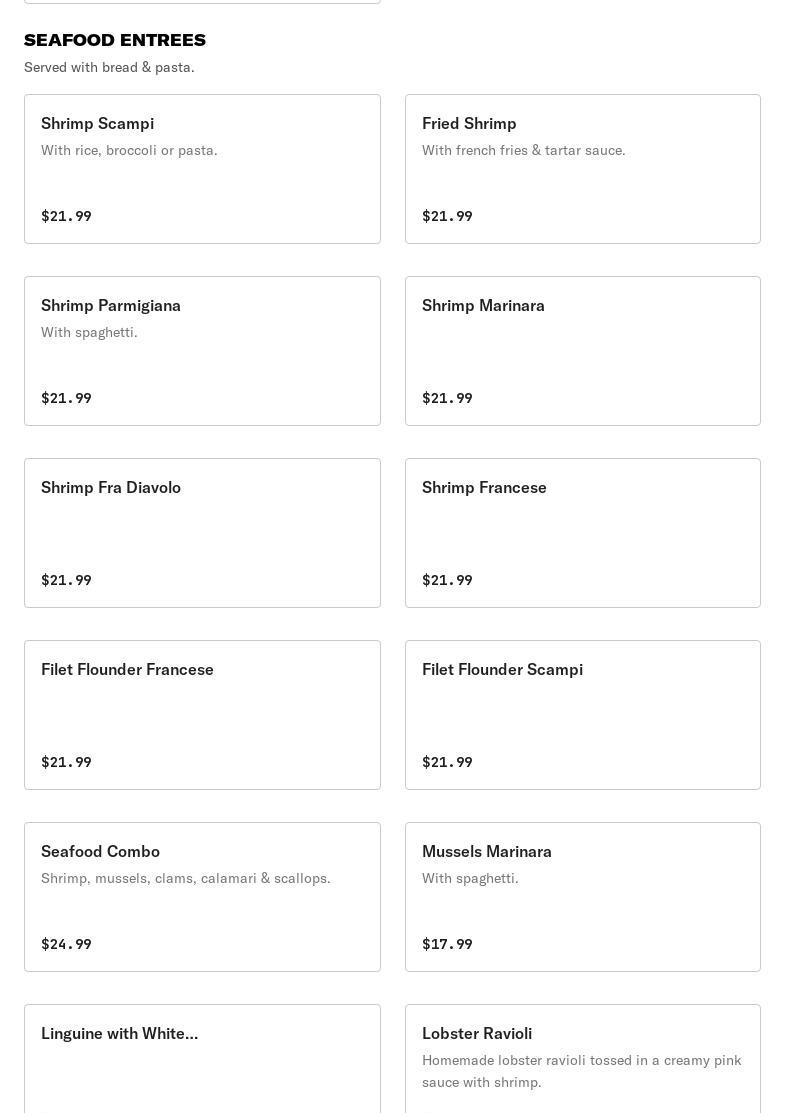785x1113 pixels.
Task: Tap the Shrimp Fra Diavolo card
Action: pos(202,533)
